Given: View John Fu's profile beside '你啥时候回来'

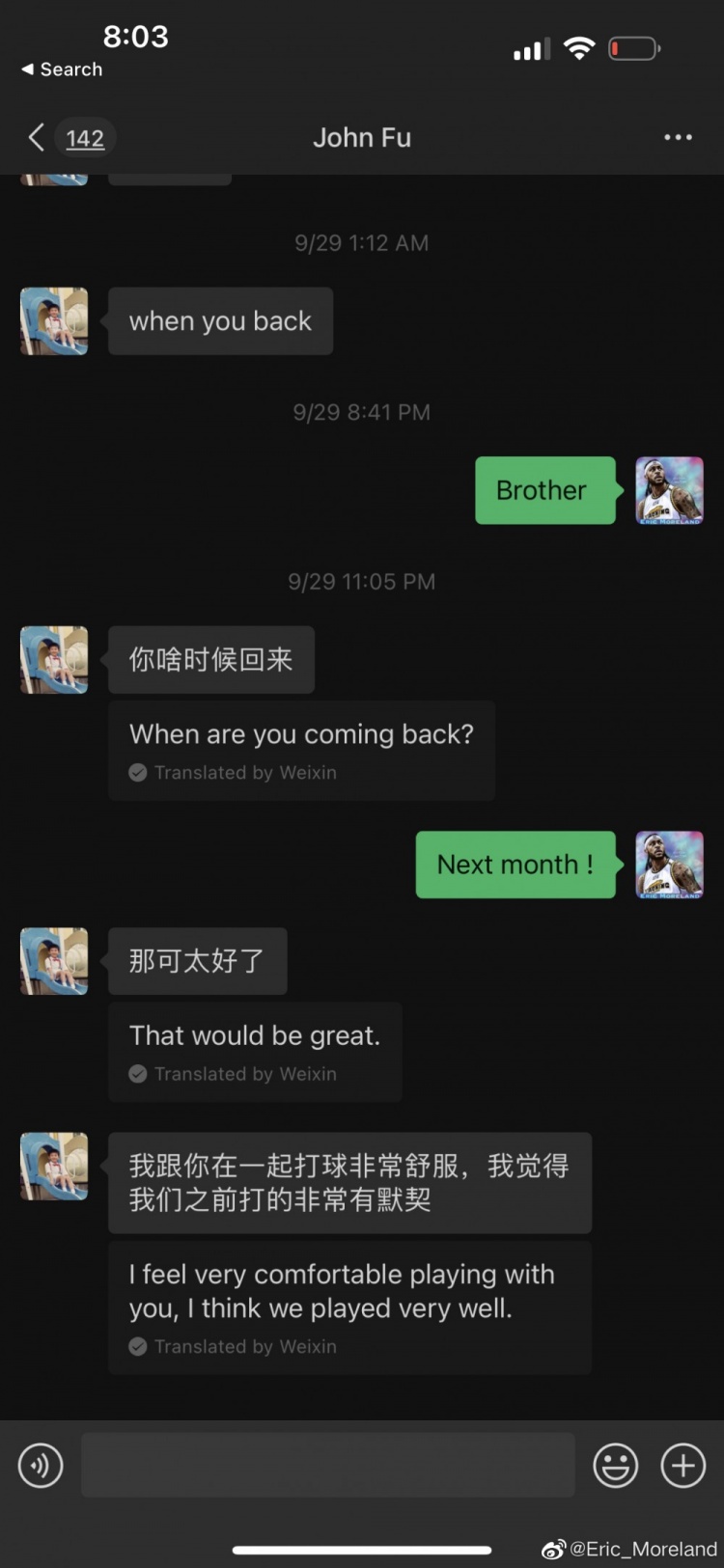Looking at the screenshot, I should pos(54,660).
